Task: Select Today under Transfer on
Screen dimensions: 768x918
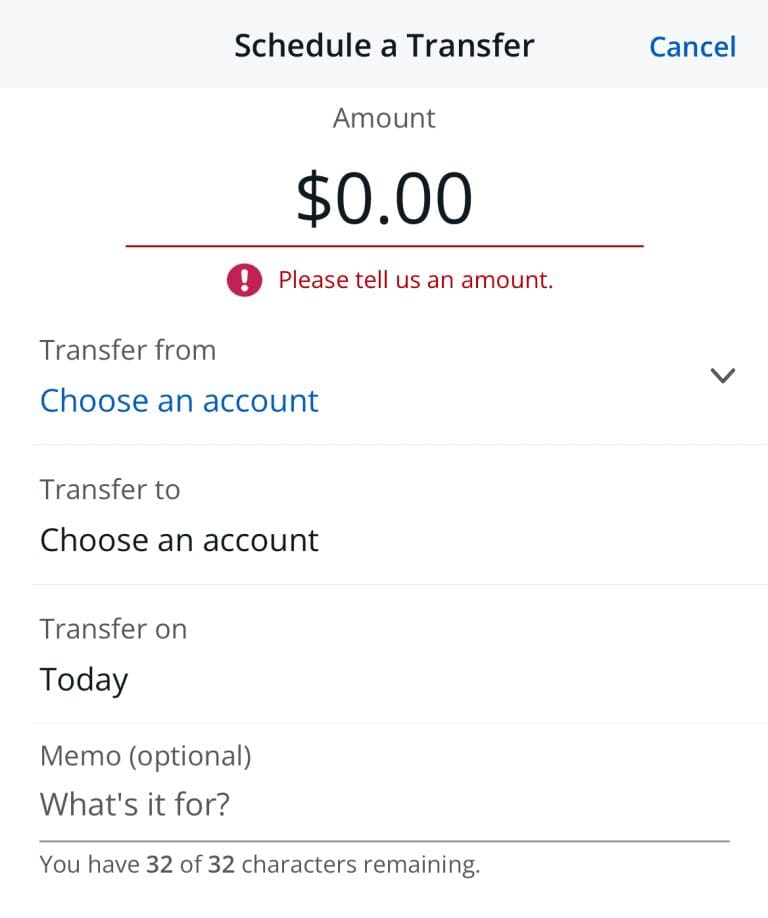Action: coord(83,679)
